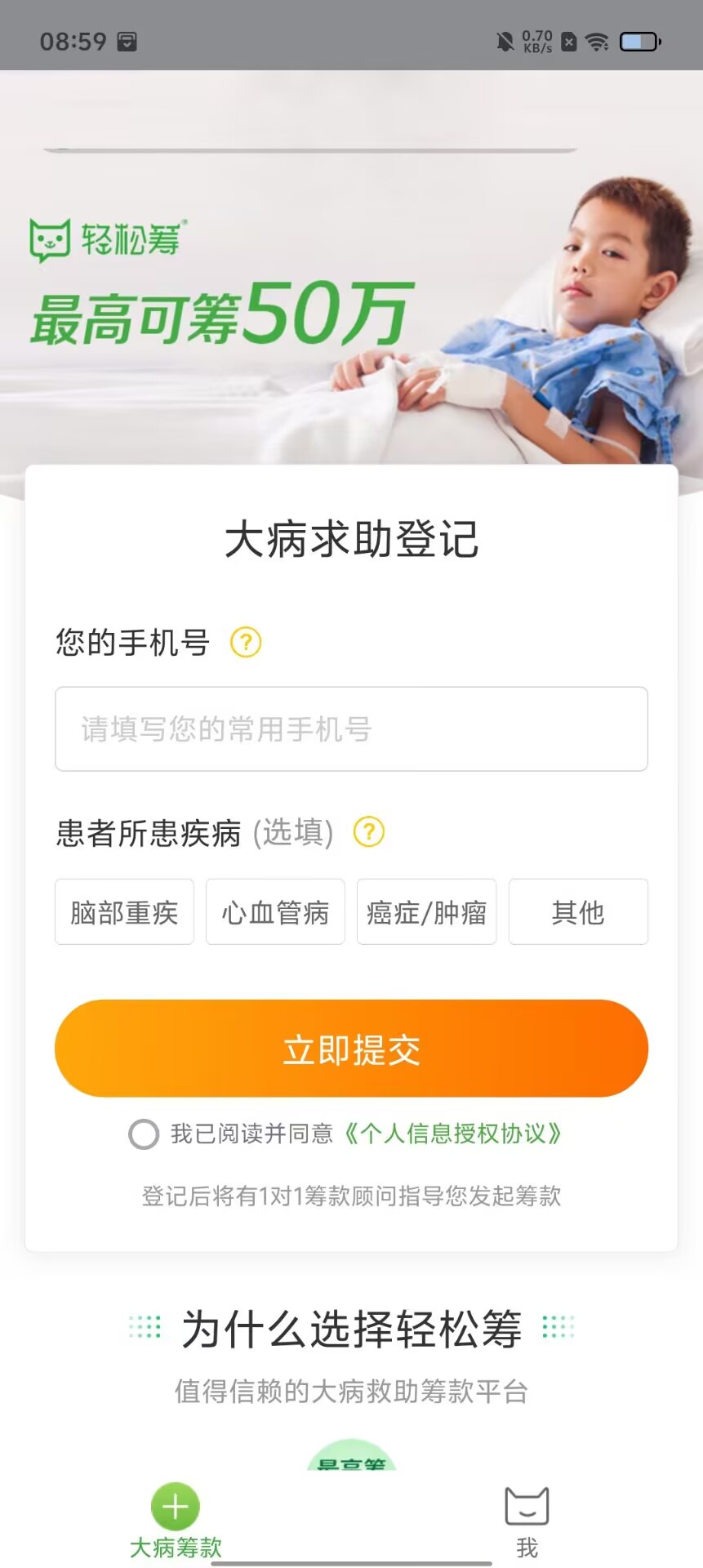
Task: Open help icon beside 您的手机号
Action: point(246,643)
